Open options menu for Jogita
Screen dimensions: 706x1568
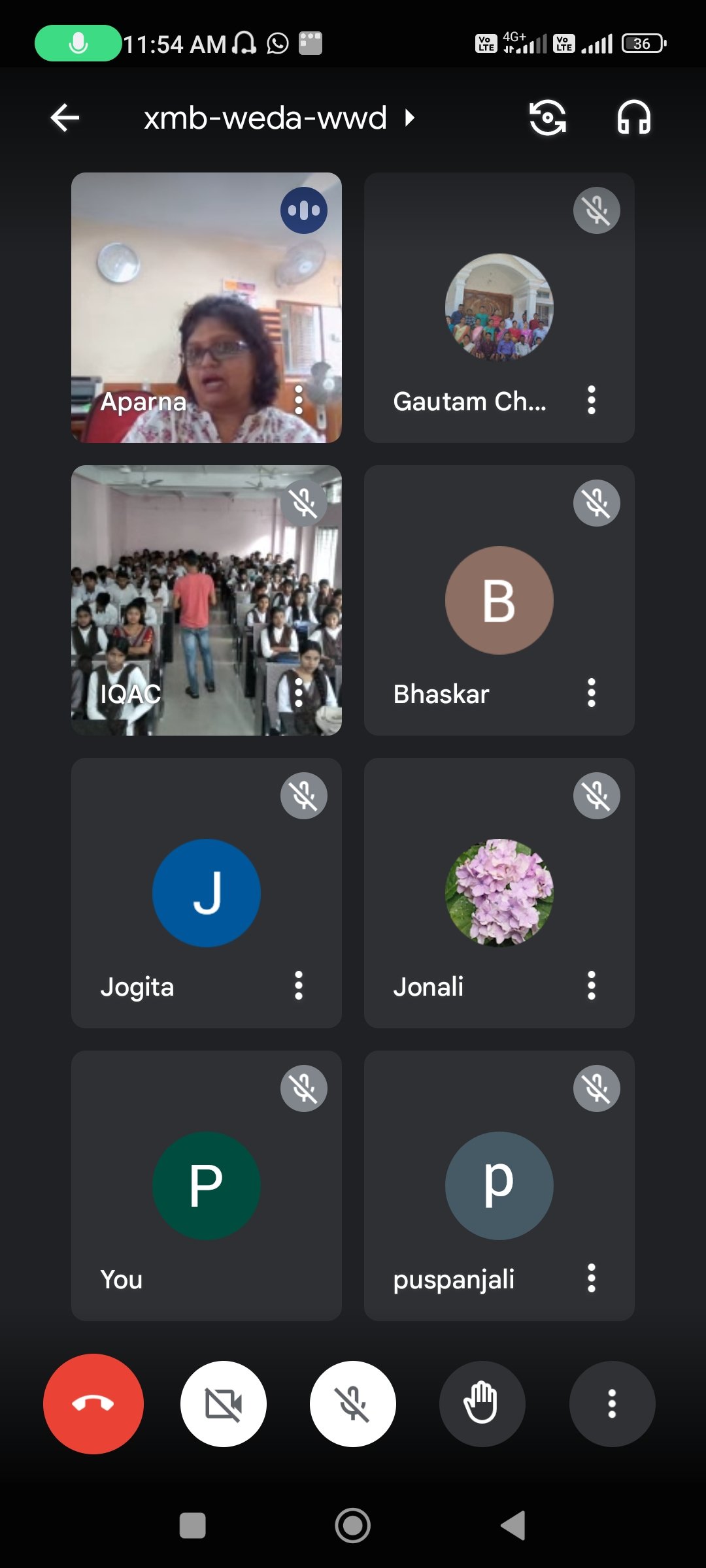pos(299,985)
